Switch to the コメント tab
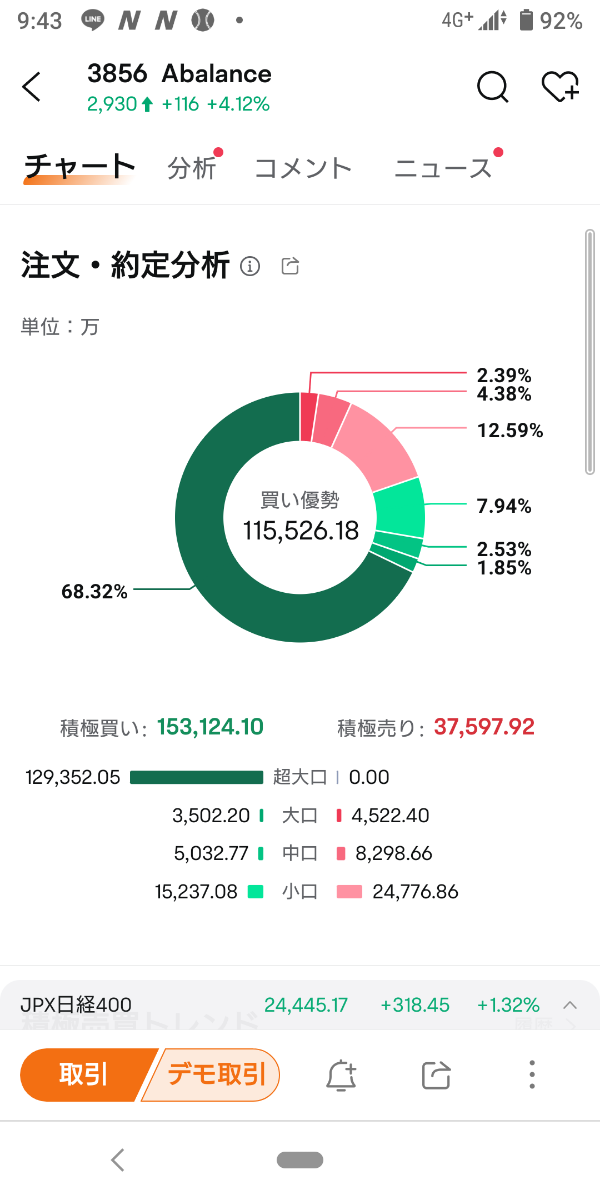600x1200 pixels. point(302,168)
